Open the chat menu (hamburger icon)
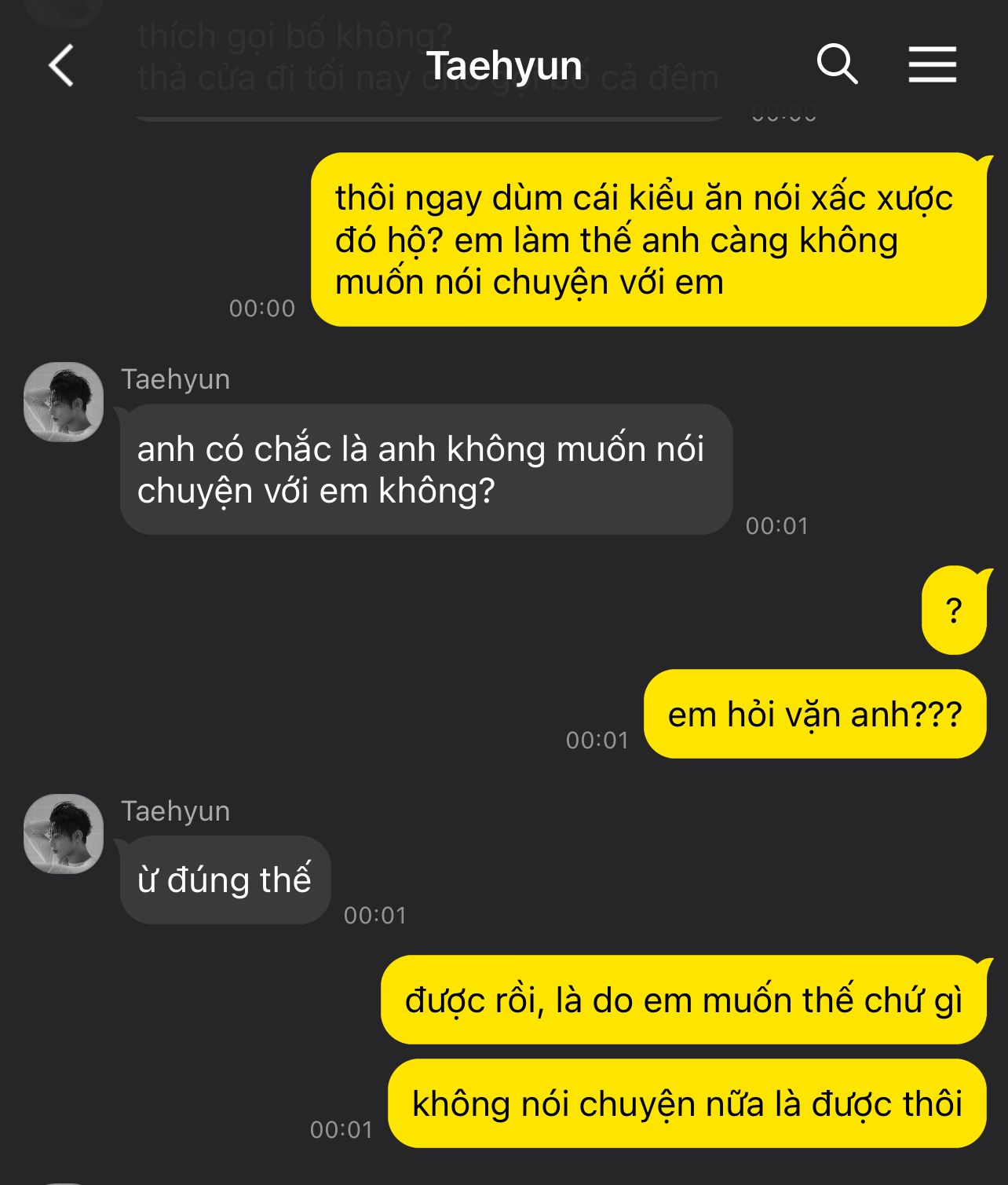The image size is (1008, 1185). click(932, 64)
